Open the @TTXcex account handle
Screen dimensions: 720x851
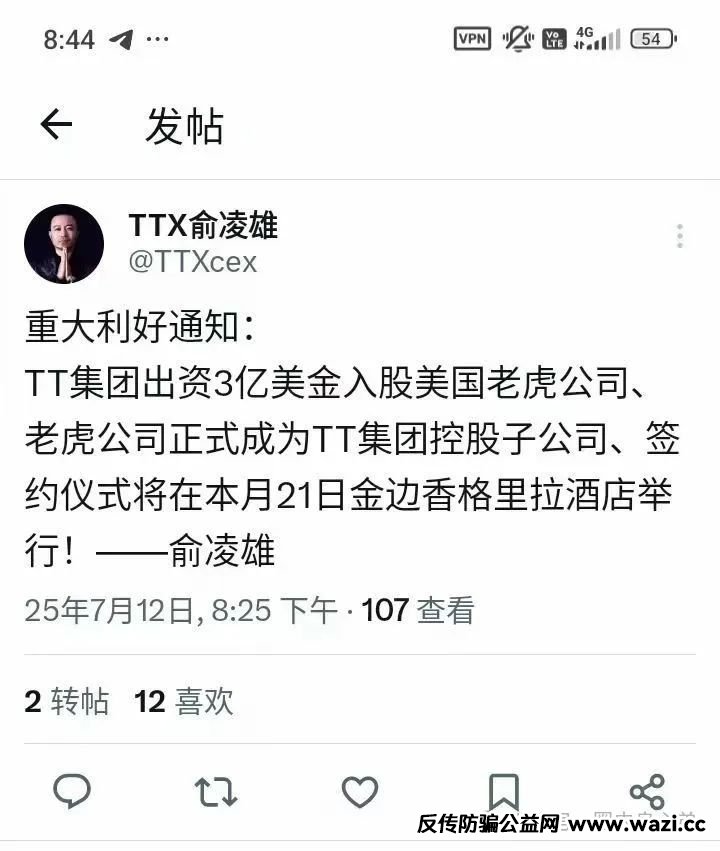[193, 262]
